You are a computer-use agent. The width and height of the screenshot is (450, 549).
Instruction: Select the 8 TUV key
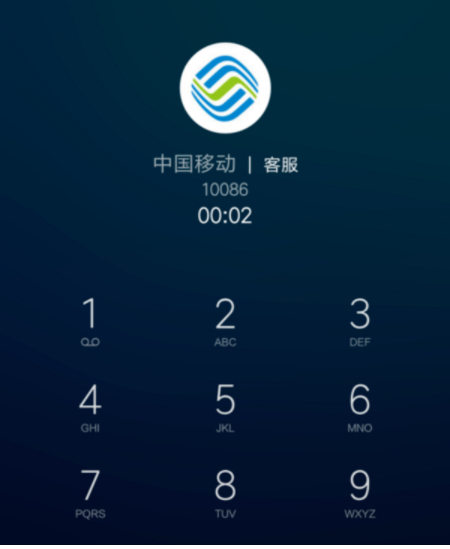225,494
